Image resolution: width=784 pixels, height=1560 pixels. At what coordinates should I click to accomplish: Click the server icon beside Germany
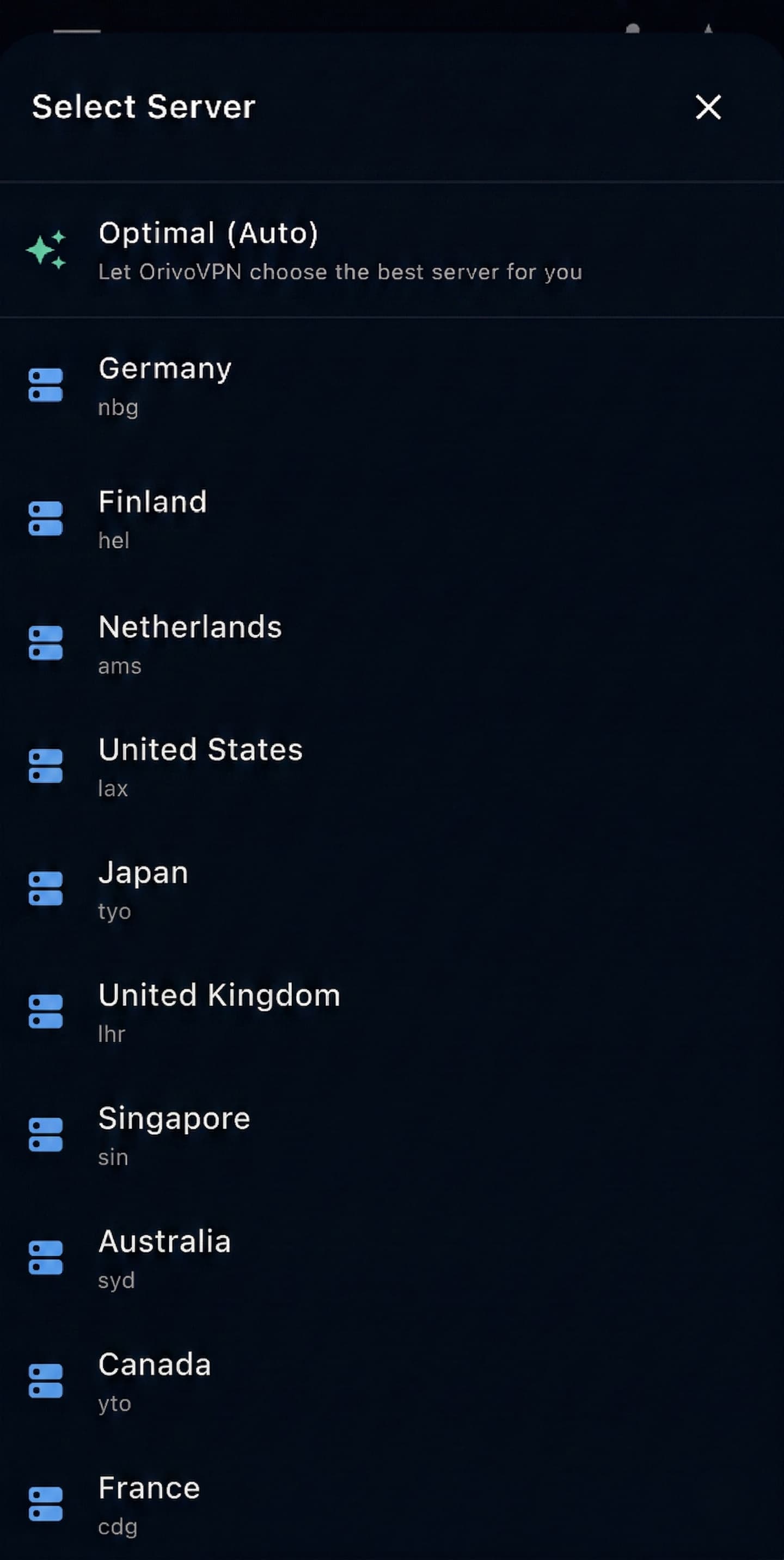coord(46,386)
